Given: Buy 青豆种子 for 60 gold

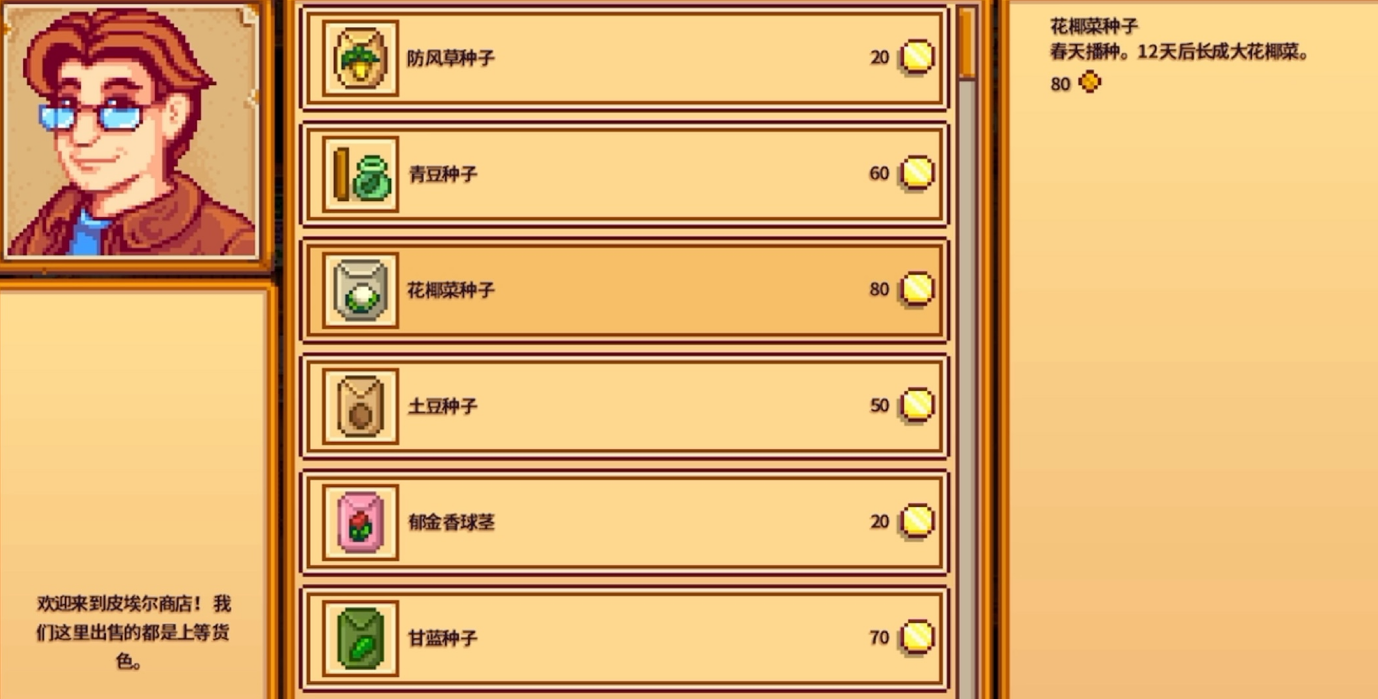Looking at the screenshot, I should pos(625,174).
